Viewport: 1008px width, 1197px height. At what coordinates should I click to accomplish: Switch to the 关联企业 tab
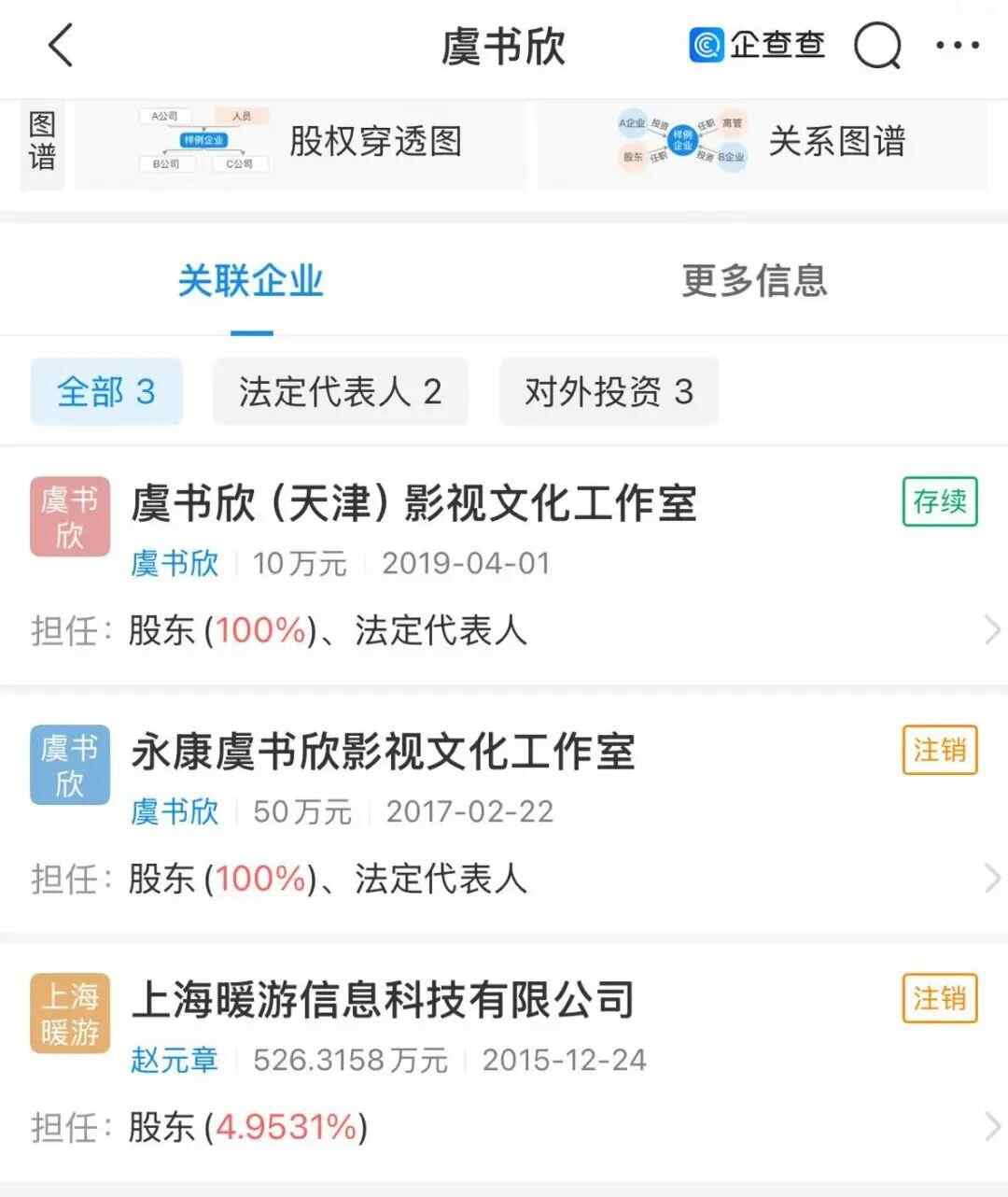pos(251,281)
